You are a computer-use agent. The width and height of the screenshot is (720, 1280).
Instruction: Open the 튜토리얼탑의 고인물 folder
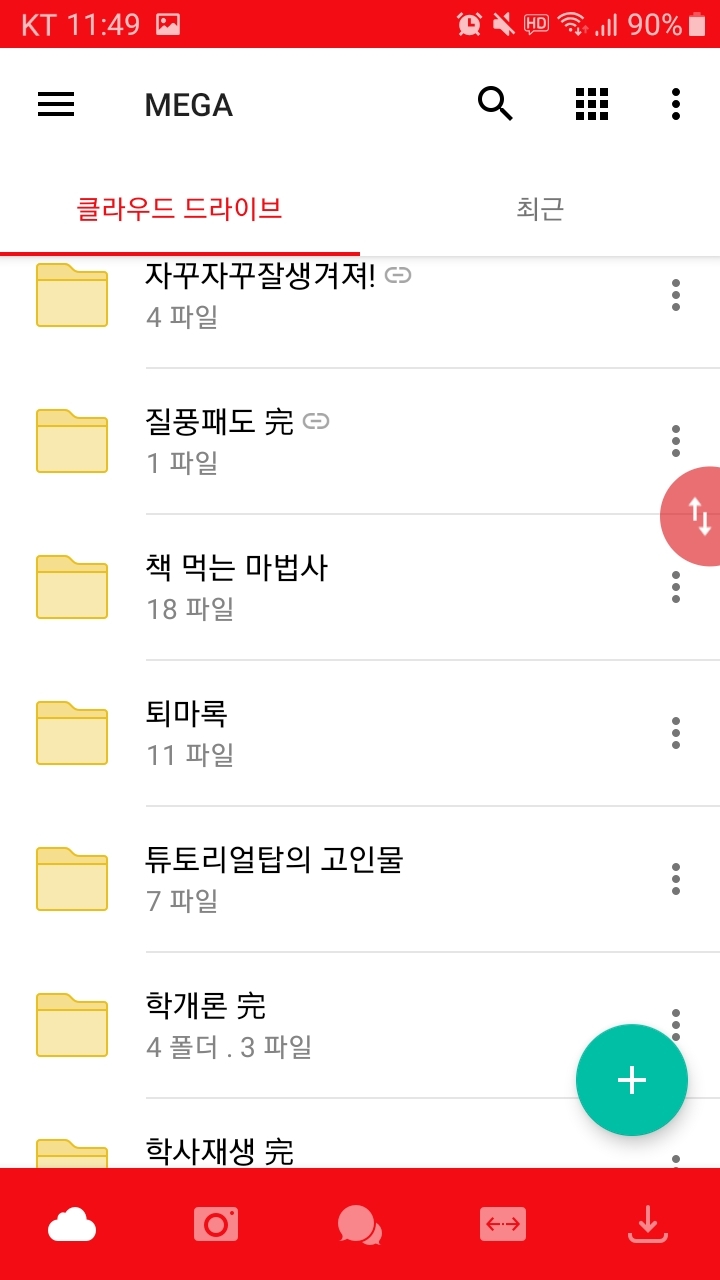274,878
